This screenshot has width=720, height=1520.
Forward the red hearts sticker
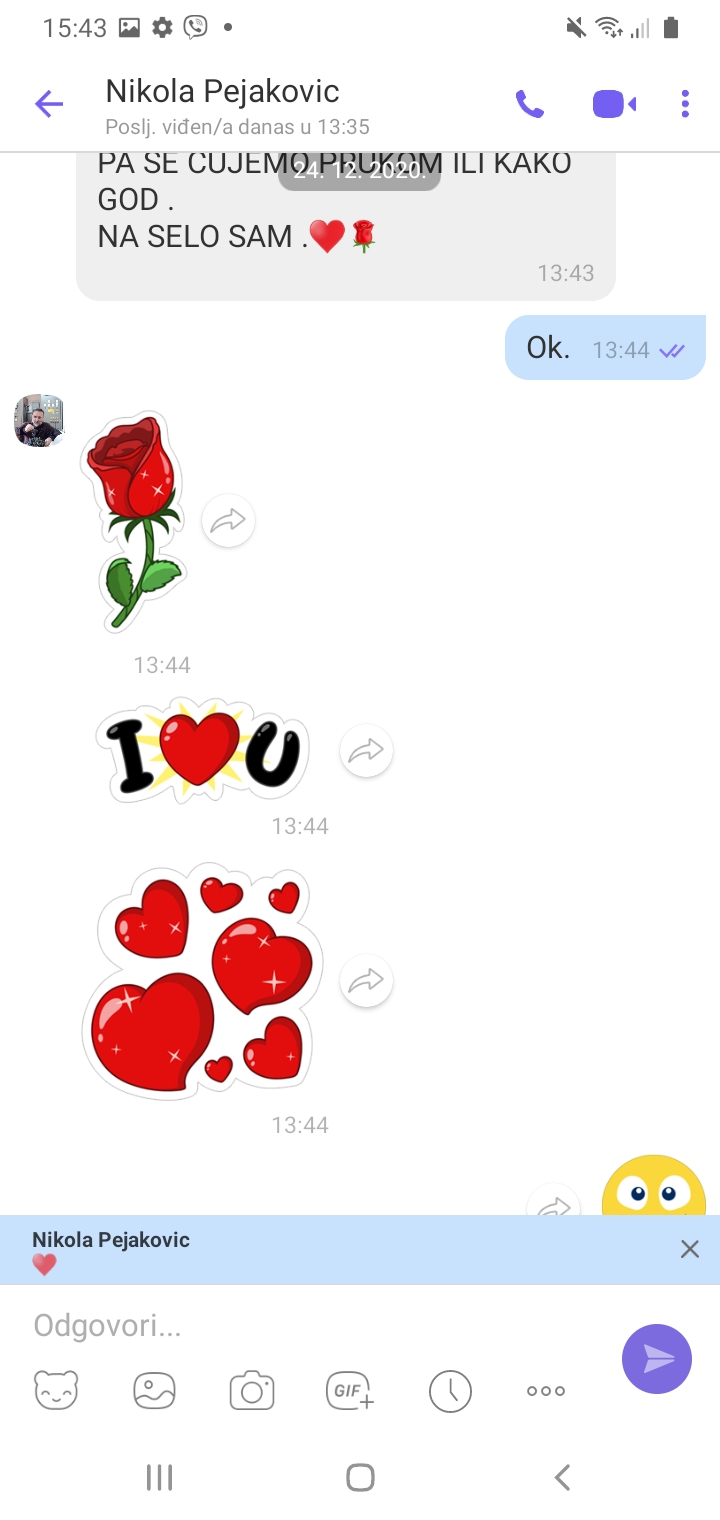pos(366,982)
